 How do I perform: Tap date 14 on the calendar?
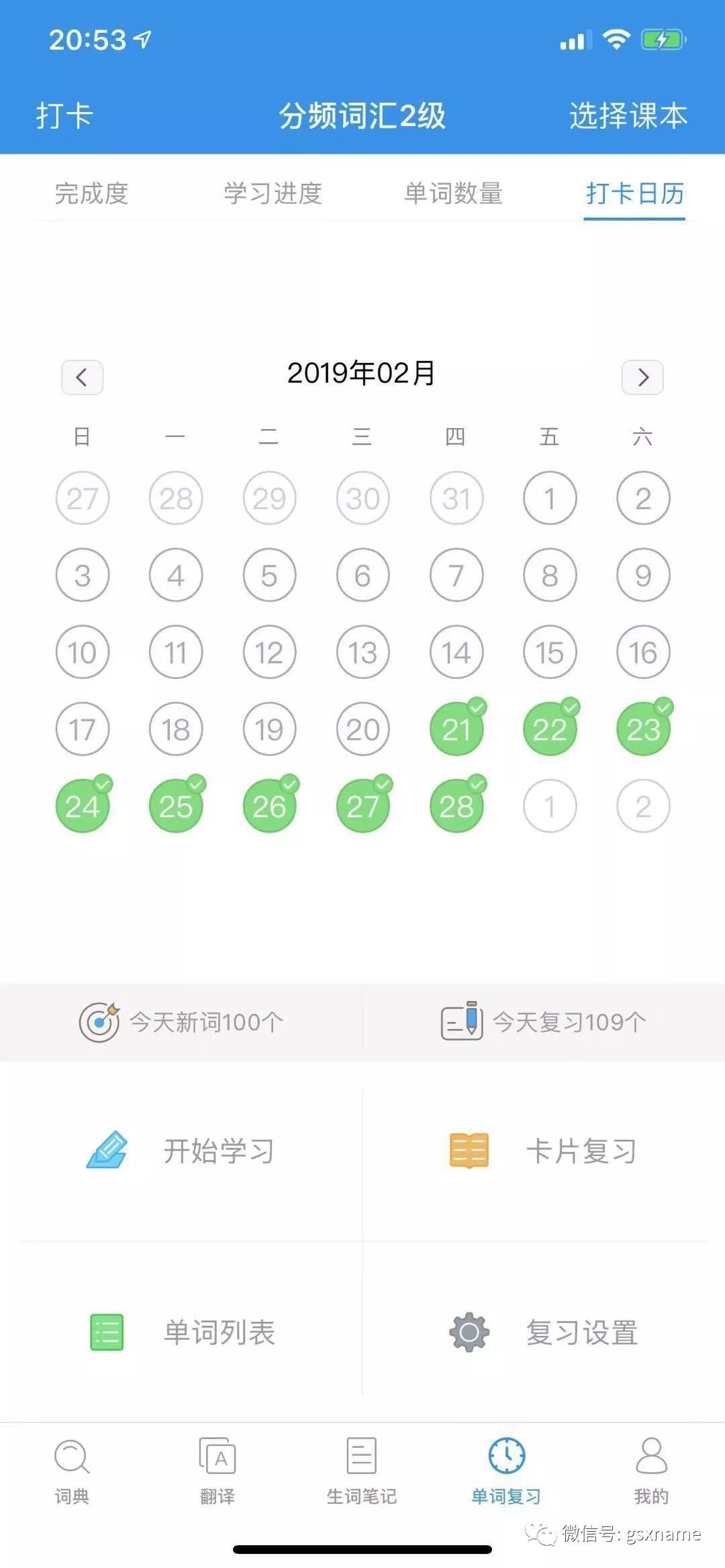456,652
